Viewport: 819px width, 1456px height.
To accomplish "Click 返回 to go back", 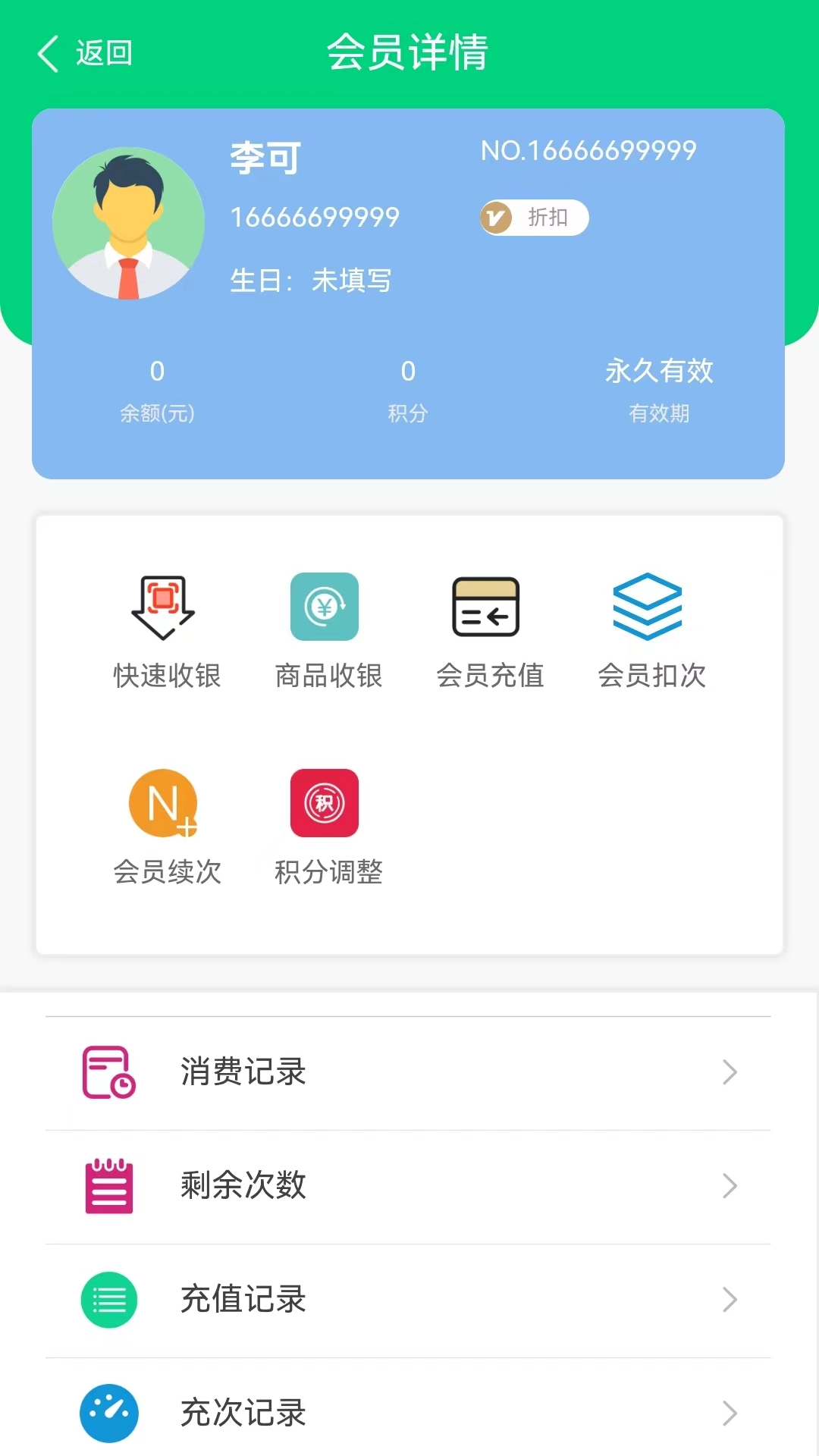I will 102,53.
